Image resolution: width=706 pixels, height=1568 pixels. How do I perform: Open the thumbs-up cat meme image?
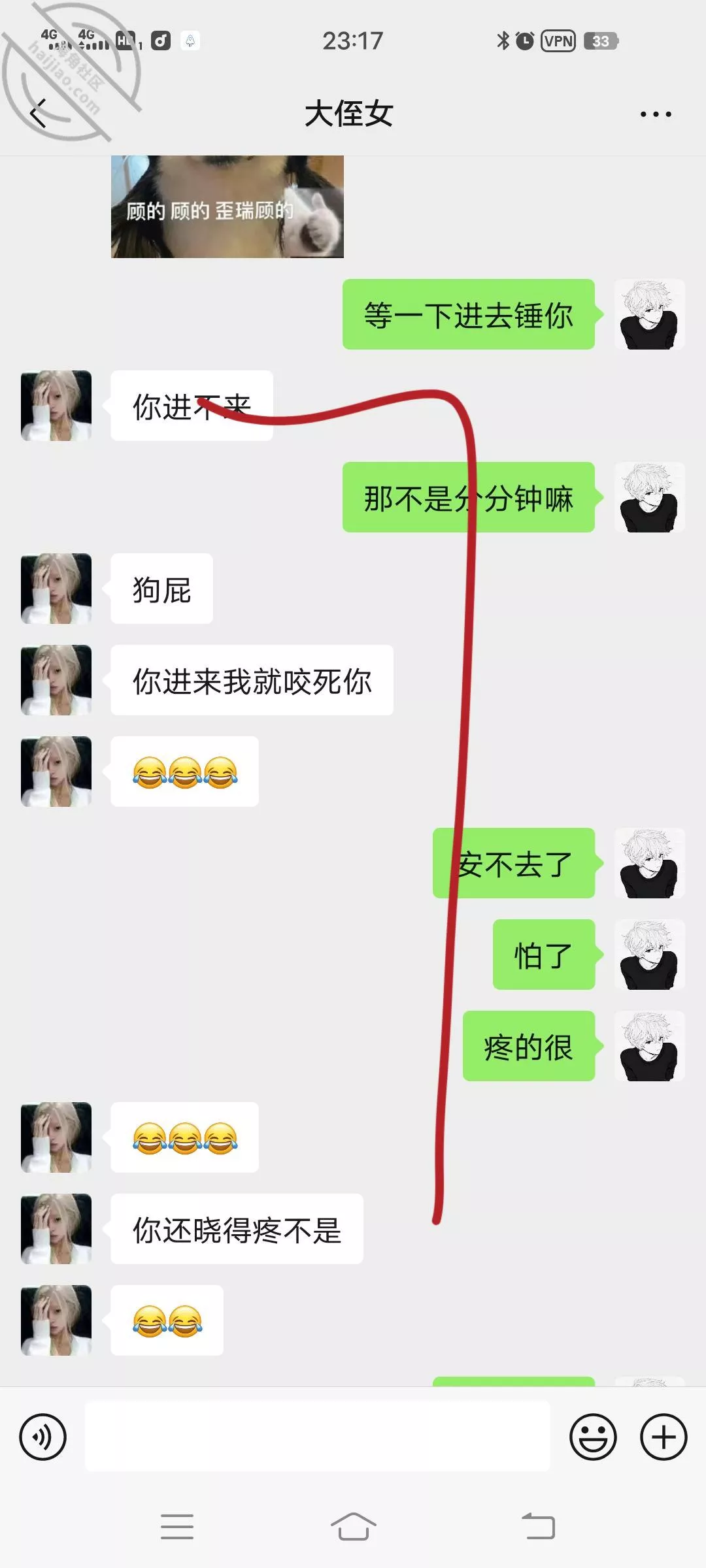pyautogui.click(x=227, y=206)
